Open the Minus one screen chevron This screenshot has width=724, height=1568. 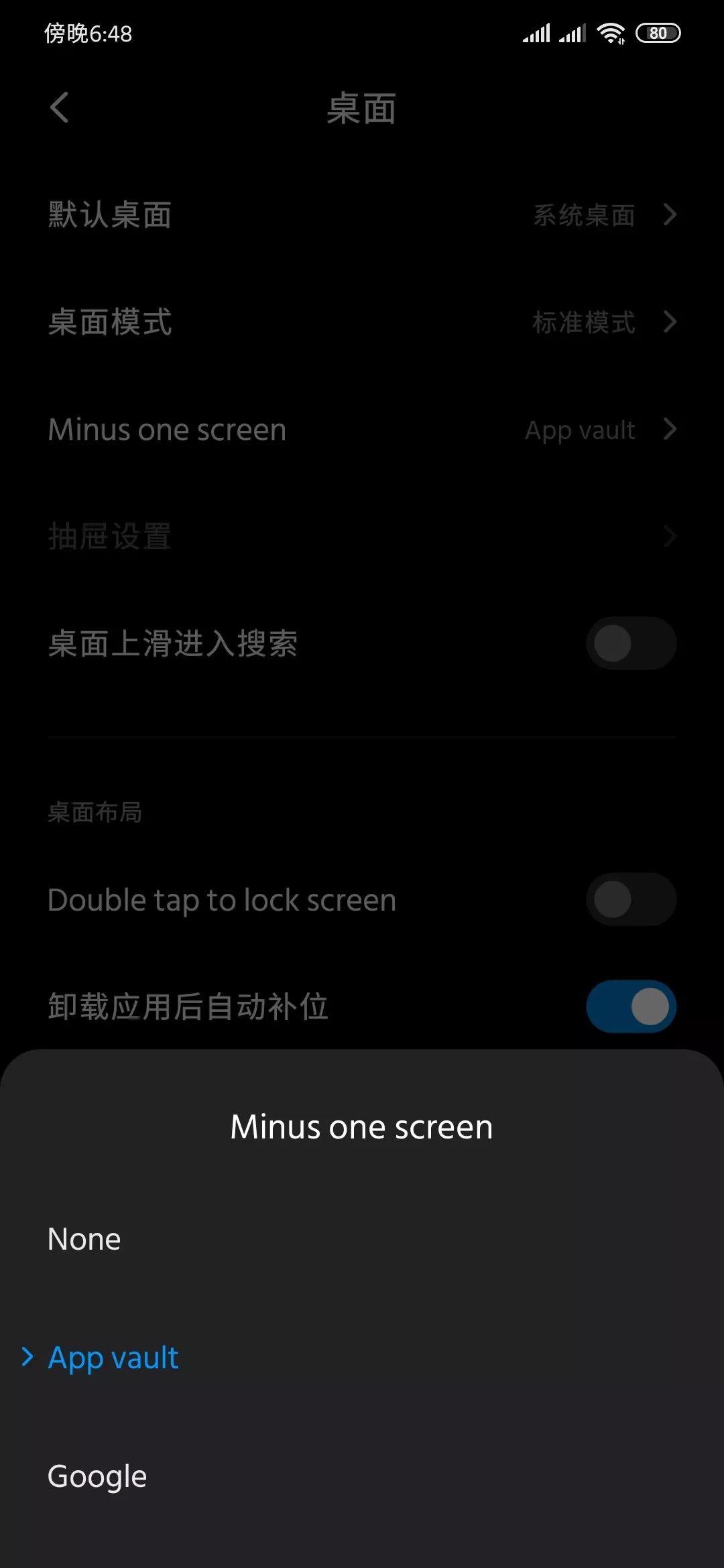pos(670,430)
